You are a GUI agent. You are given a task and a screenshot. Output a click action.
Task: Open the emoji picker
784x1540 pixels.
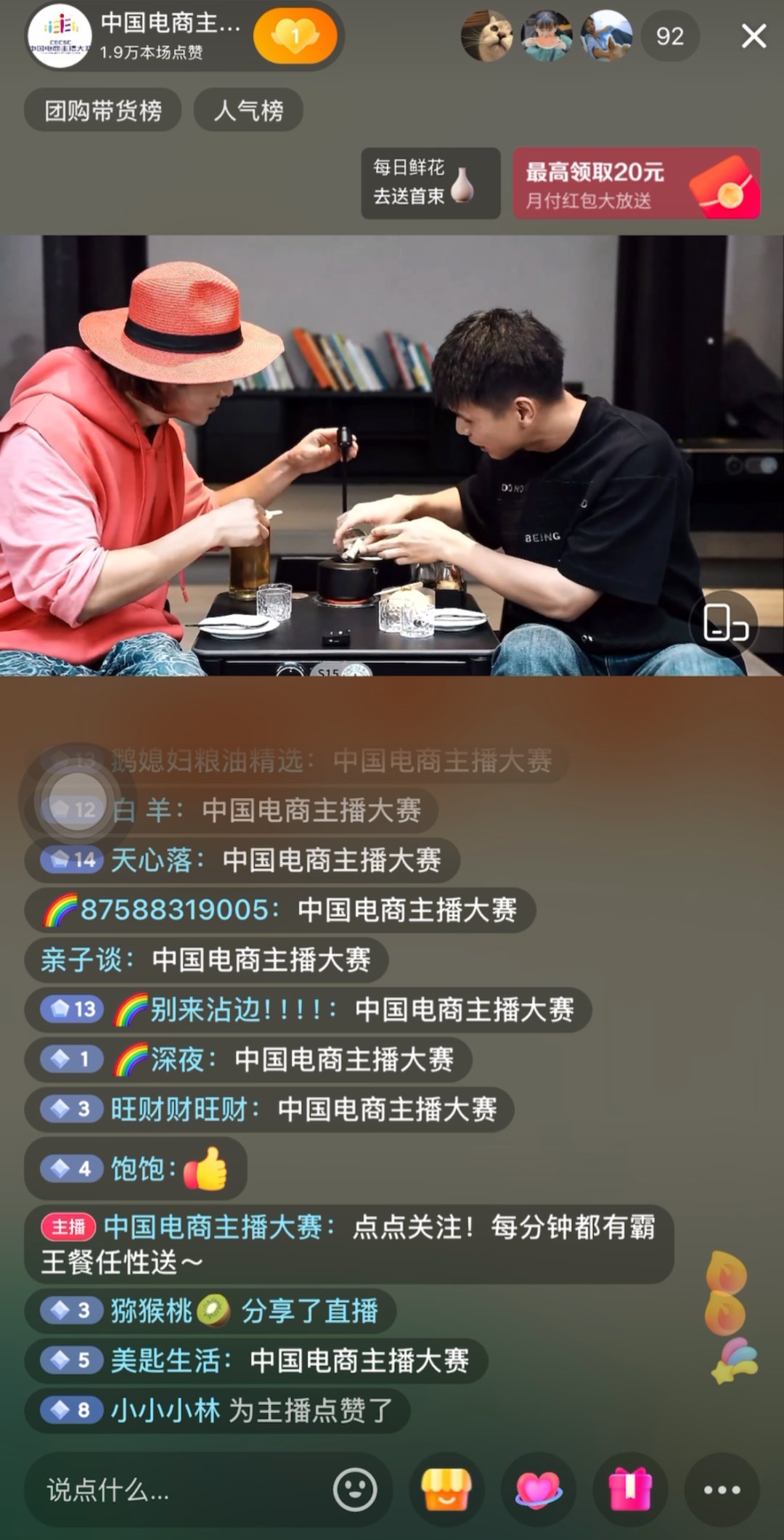click(x=355, y=1491)
